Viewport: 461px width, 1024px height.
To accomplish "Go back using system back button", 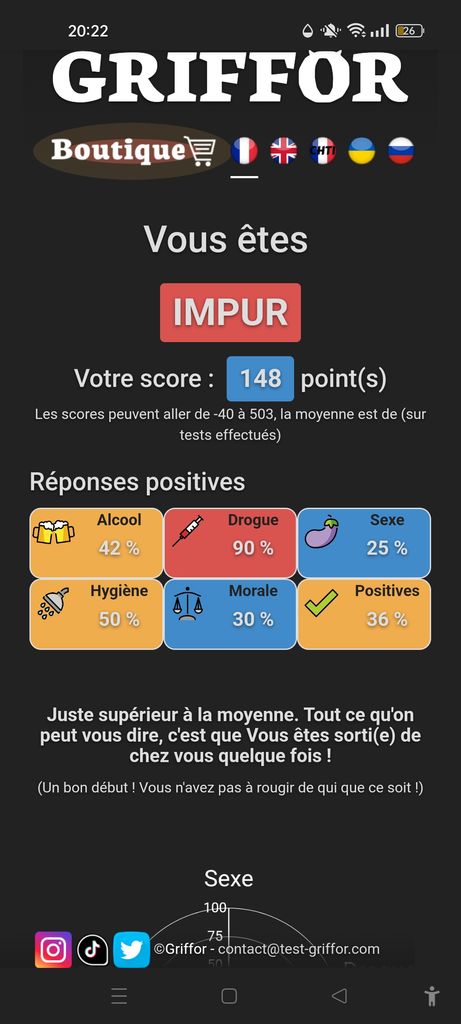I will click(339, 995).
